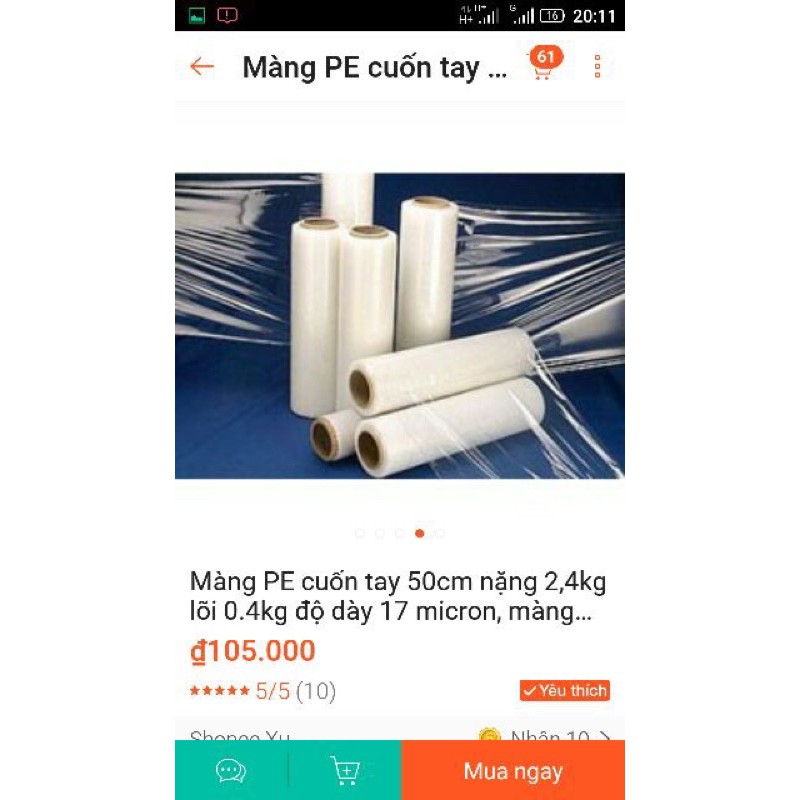Image resolution: width=800 pixels, height=800 pixels.
Task: View the PE film rolls product photo
Action: pyautogui.click(x=400, y=325)
